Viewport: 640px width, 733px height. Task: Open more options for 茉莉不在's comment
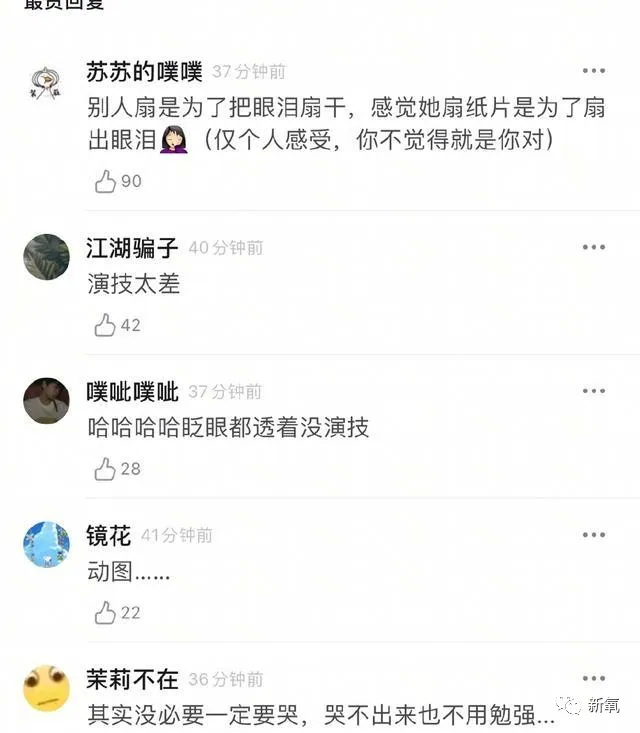tap(594, 679)
